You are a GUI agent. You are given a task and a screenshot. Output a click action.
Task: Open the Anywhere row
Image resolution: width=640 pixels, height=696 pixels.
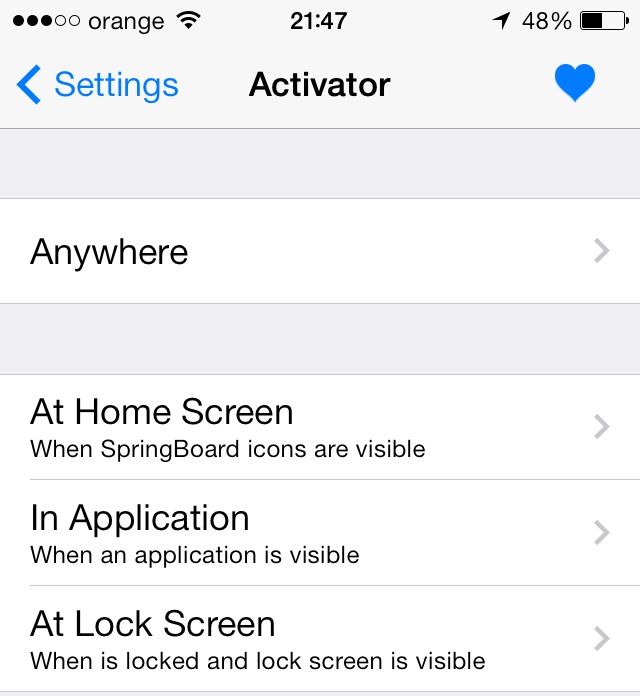[x=320, y=251]
